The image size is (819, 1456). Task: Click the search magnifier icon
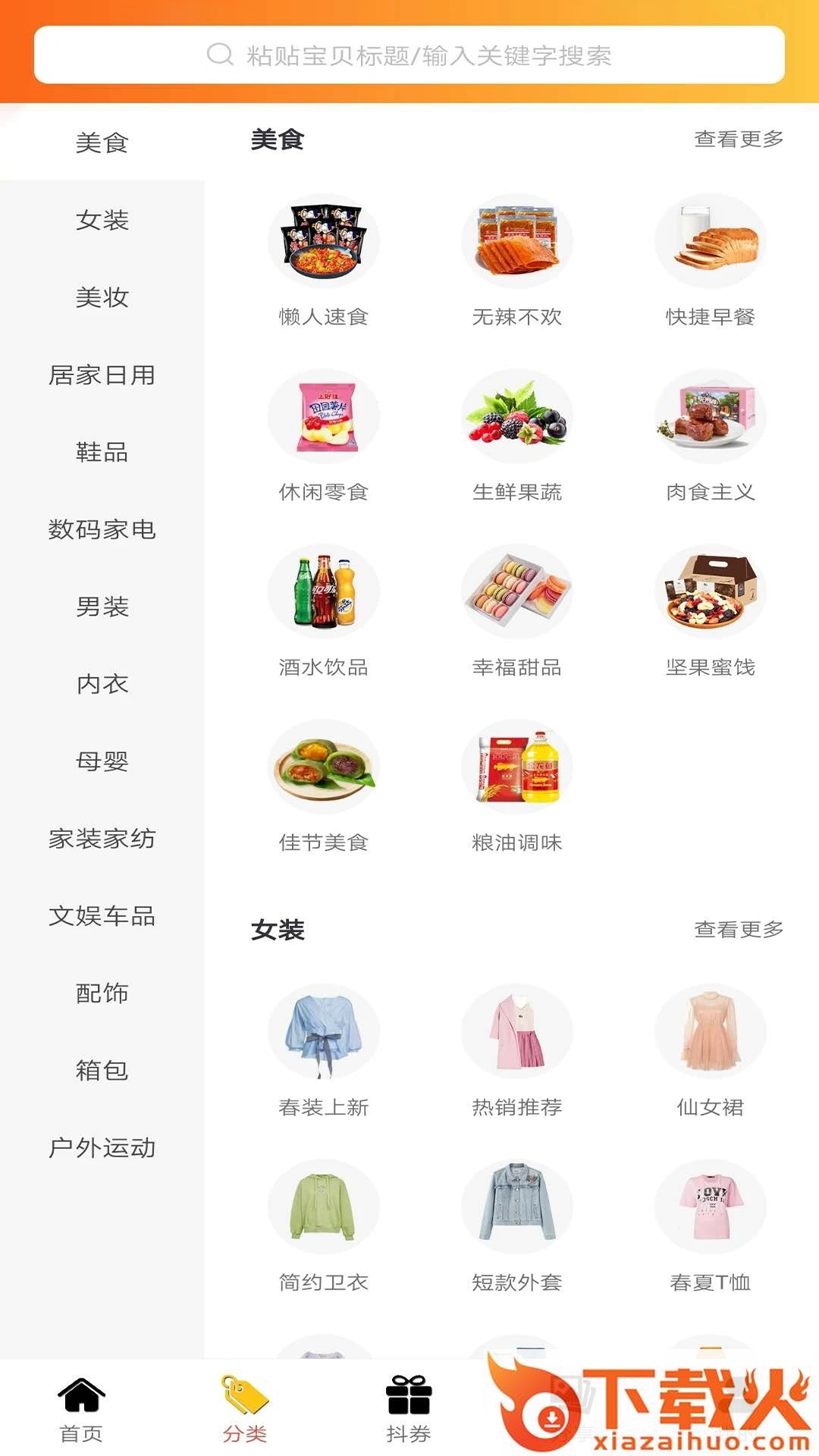point(221,54)
